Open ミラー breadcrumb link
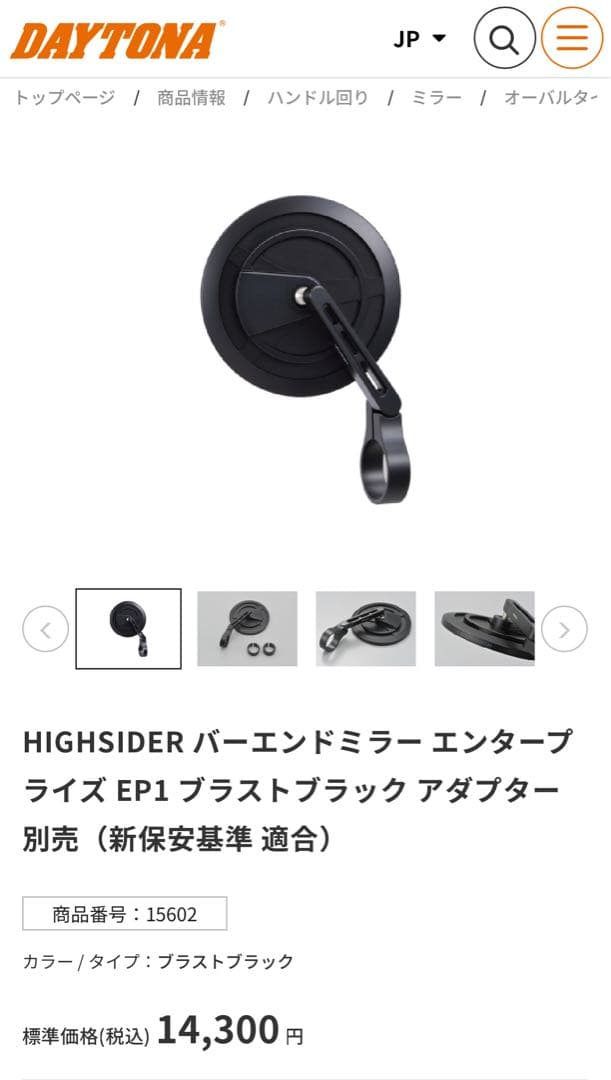 tap(435, 97)
